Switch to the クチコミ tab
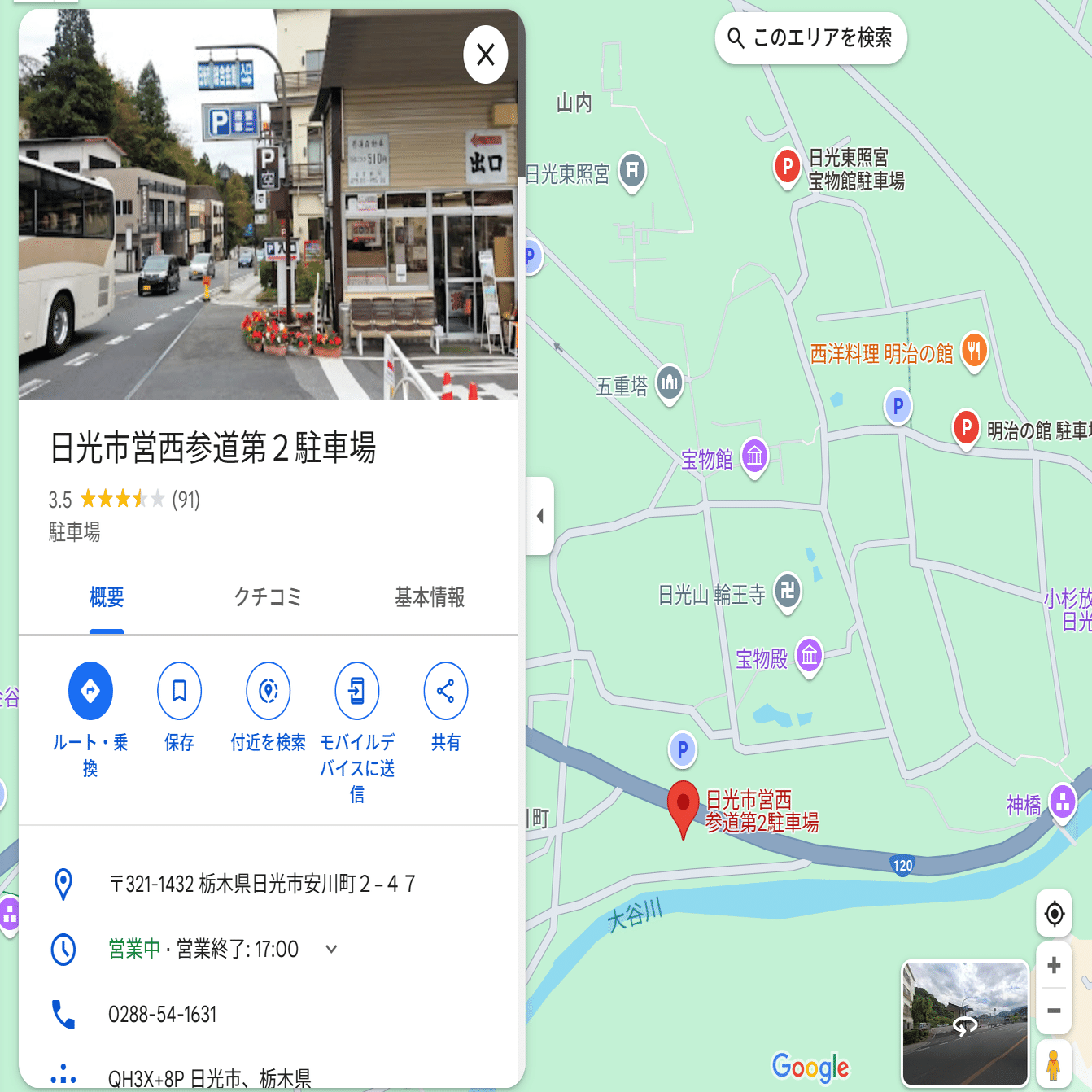This screenshot has width=1092, height=1092. tap(268, 597)
